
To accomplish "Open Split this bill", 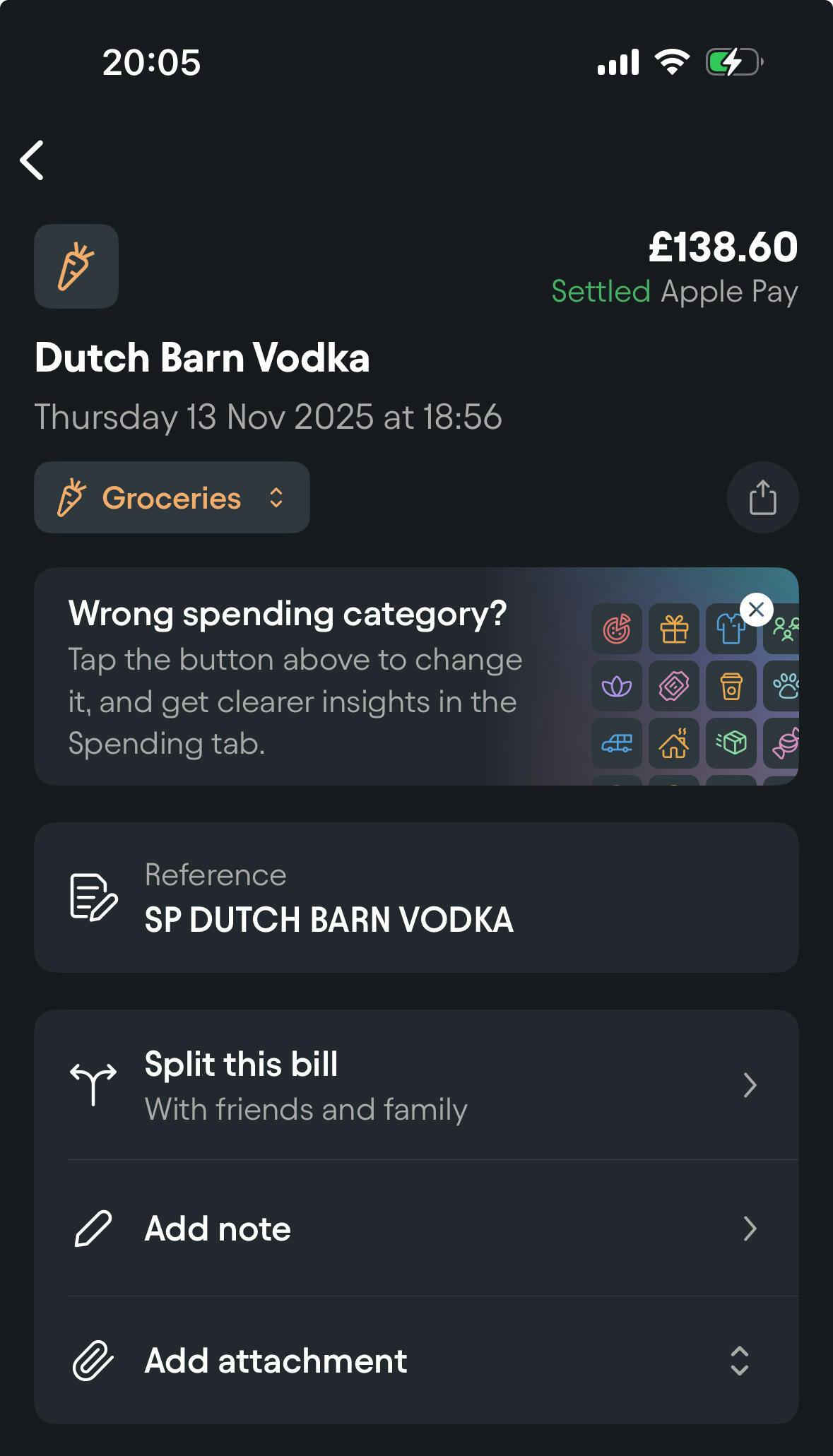I will point(416,1086).
